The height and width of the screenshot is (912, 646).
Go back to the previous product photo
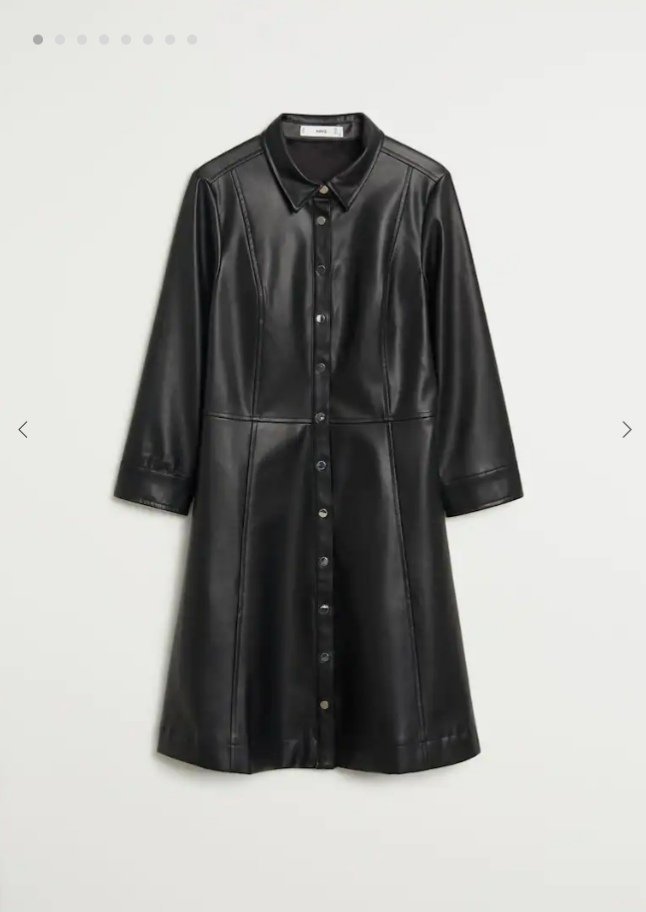click(x=23, y=430)
